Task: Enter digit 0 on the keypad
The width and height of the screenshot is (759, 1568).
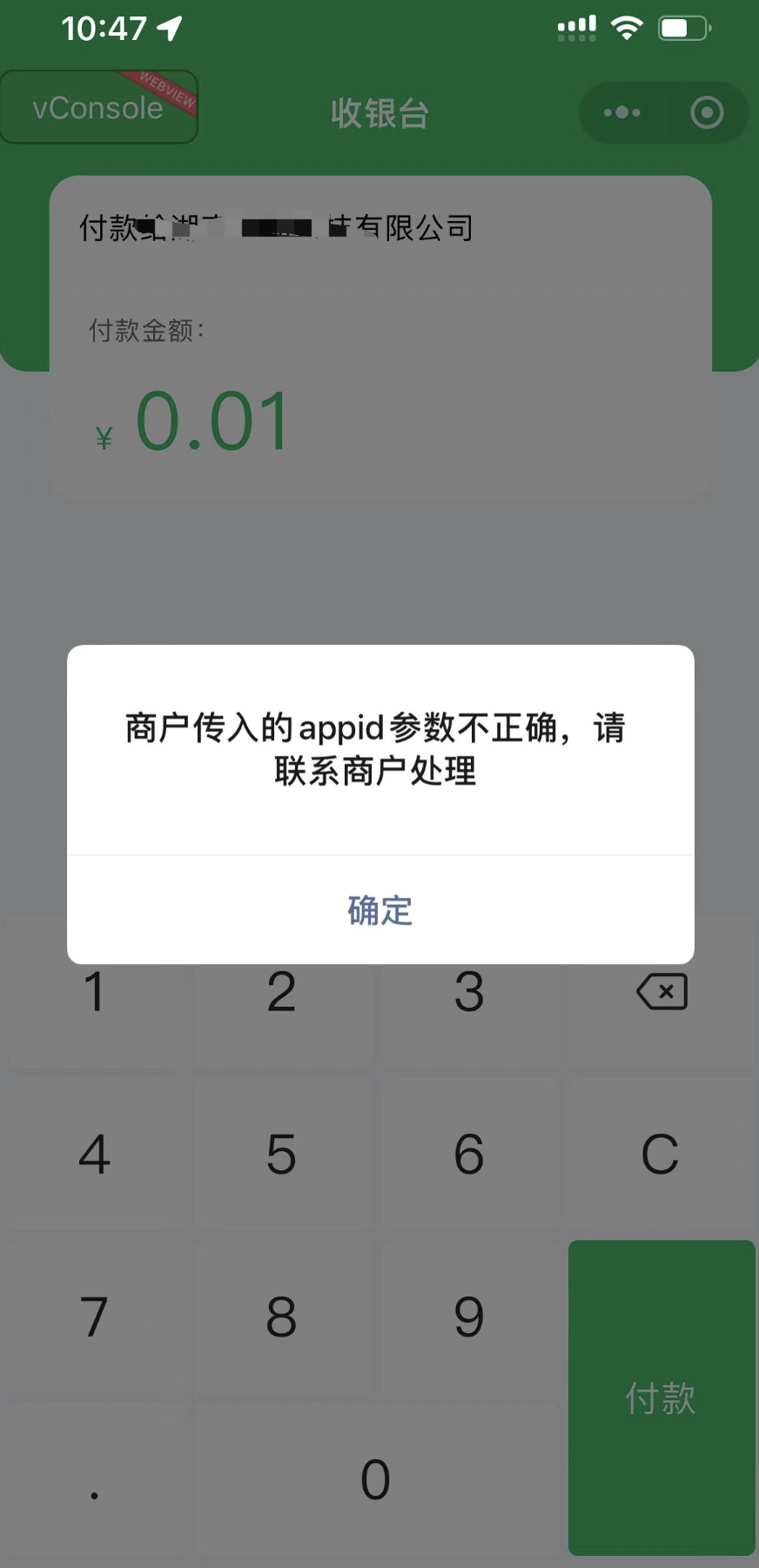Action: pyautogui.click(x=375, y=1478)
